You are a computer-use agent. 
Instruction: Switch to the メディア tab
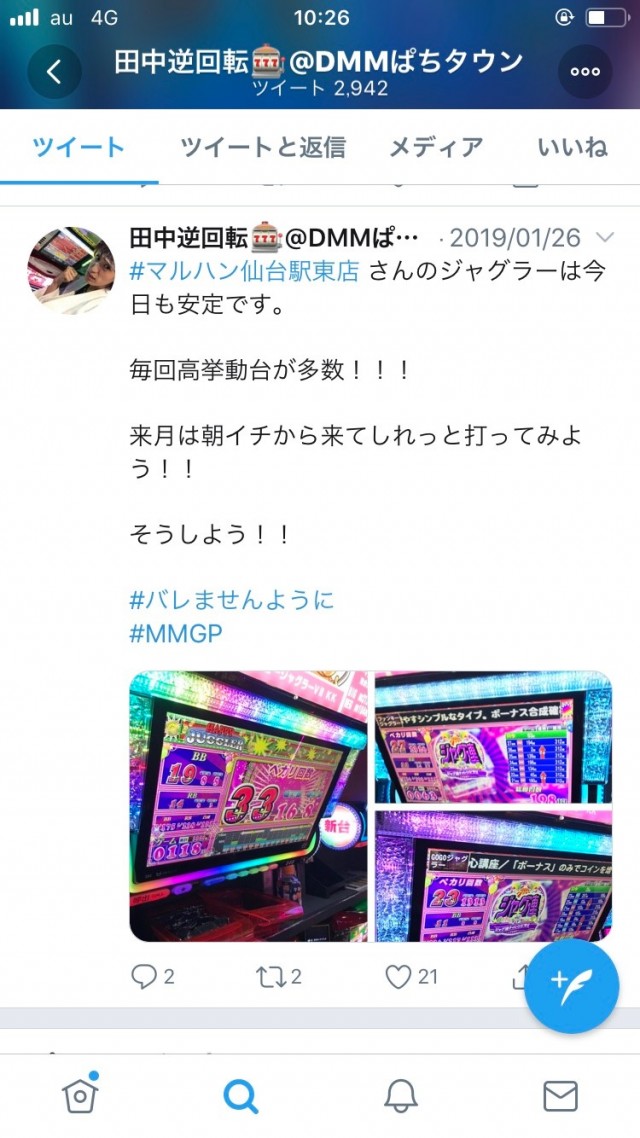pyautogui.click(x=436, y=147)
